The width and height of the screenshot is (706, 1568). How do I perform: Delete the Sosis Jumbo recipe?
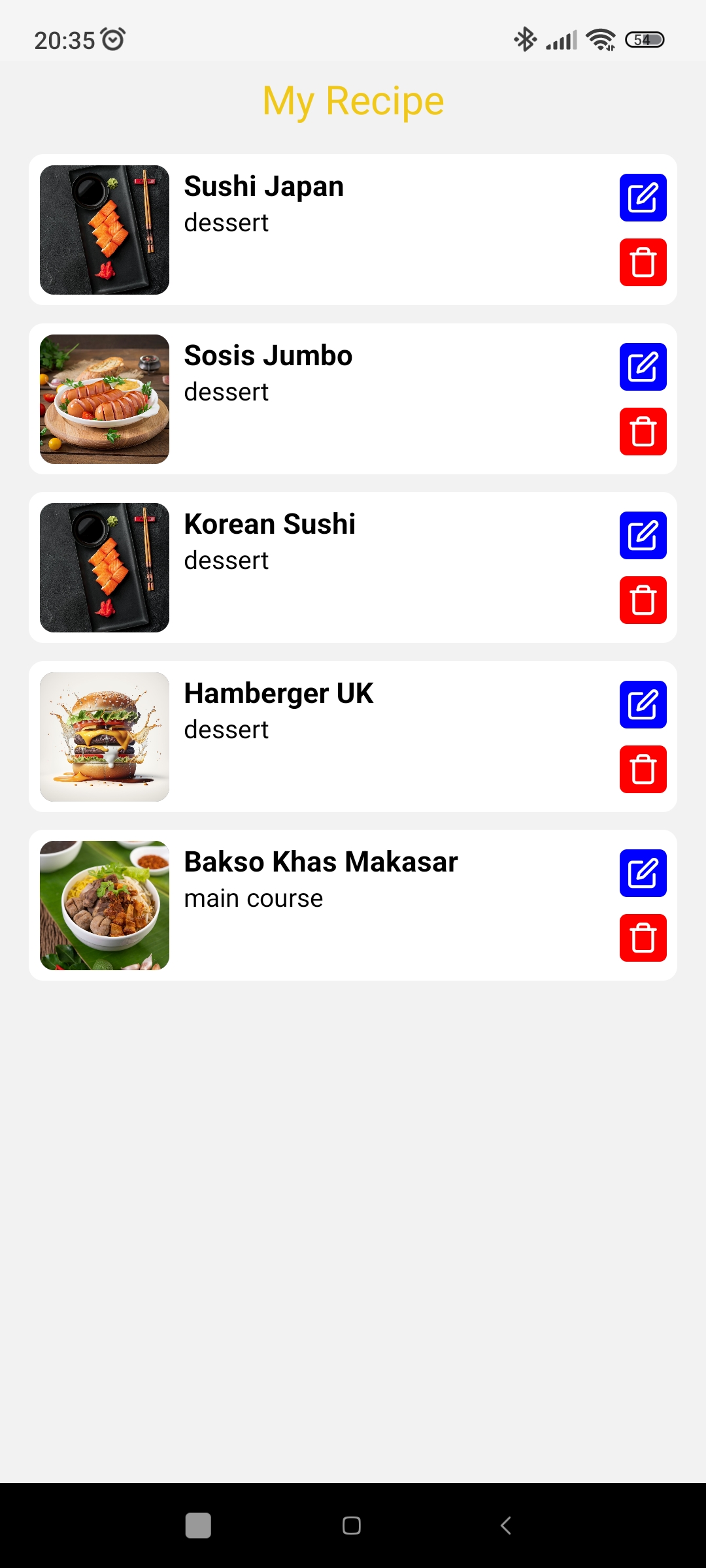tap(643, 432)
